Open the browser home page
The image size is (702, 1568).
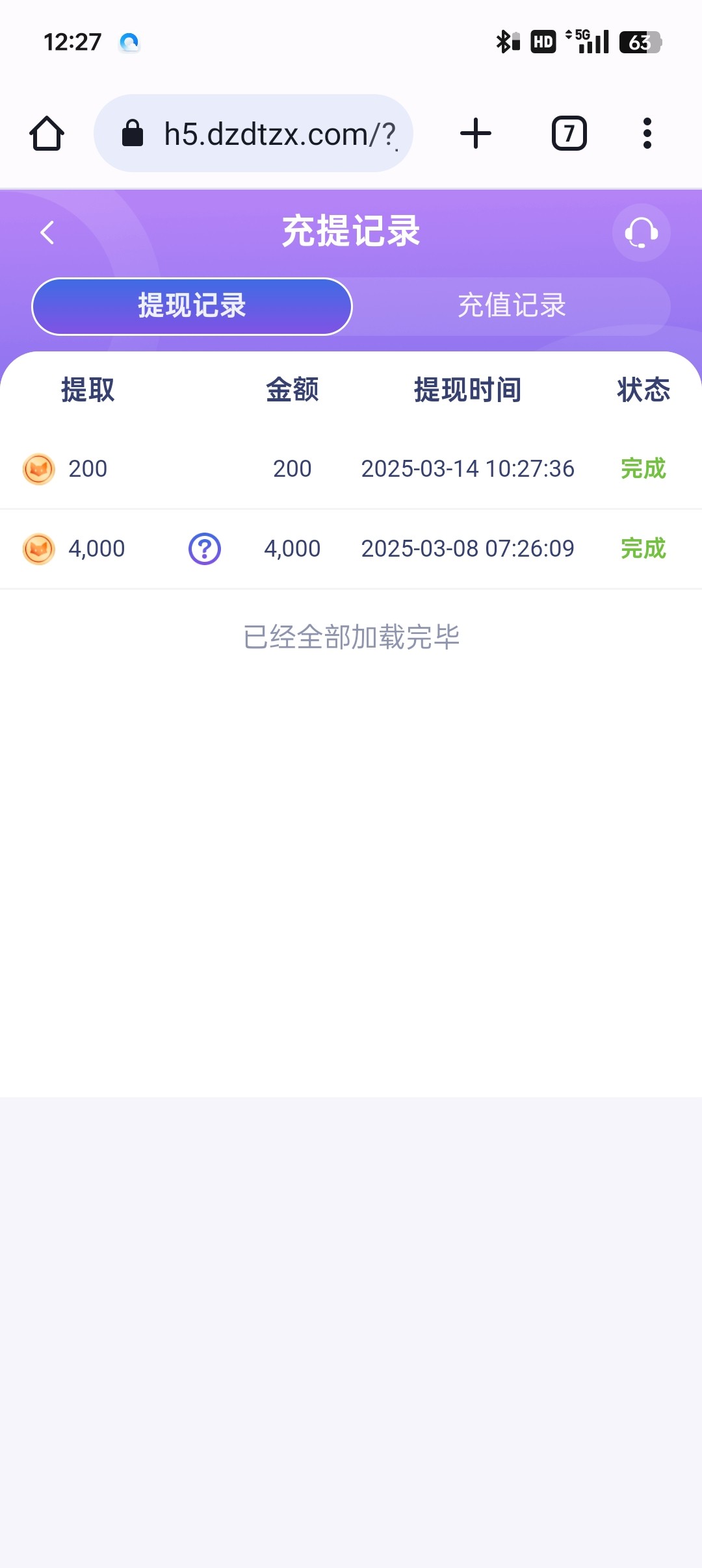click(x=47, y=134)
